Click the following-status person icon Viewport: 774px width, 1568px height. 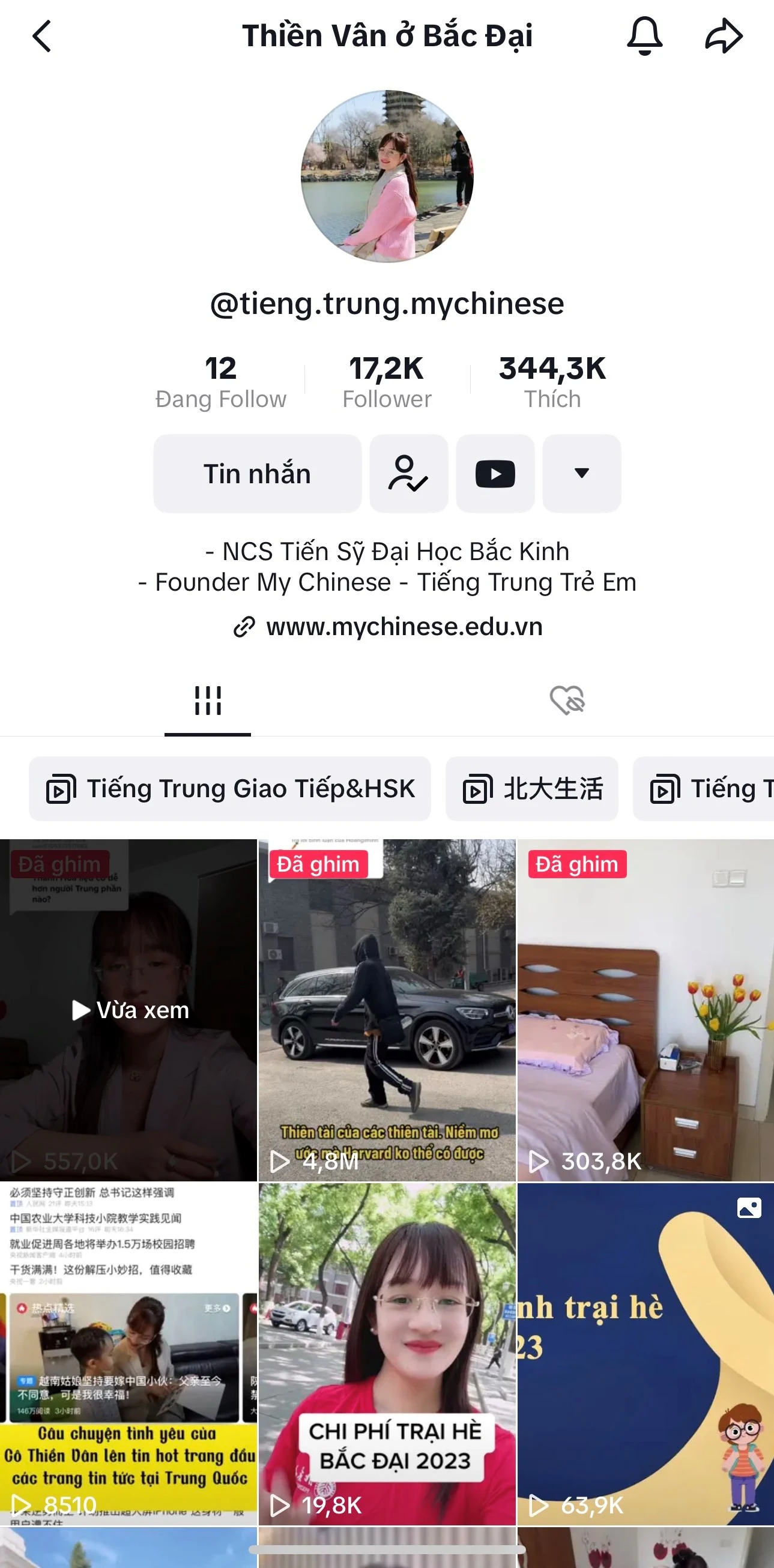coord(408,474)
